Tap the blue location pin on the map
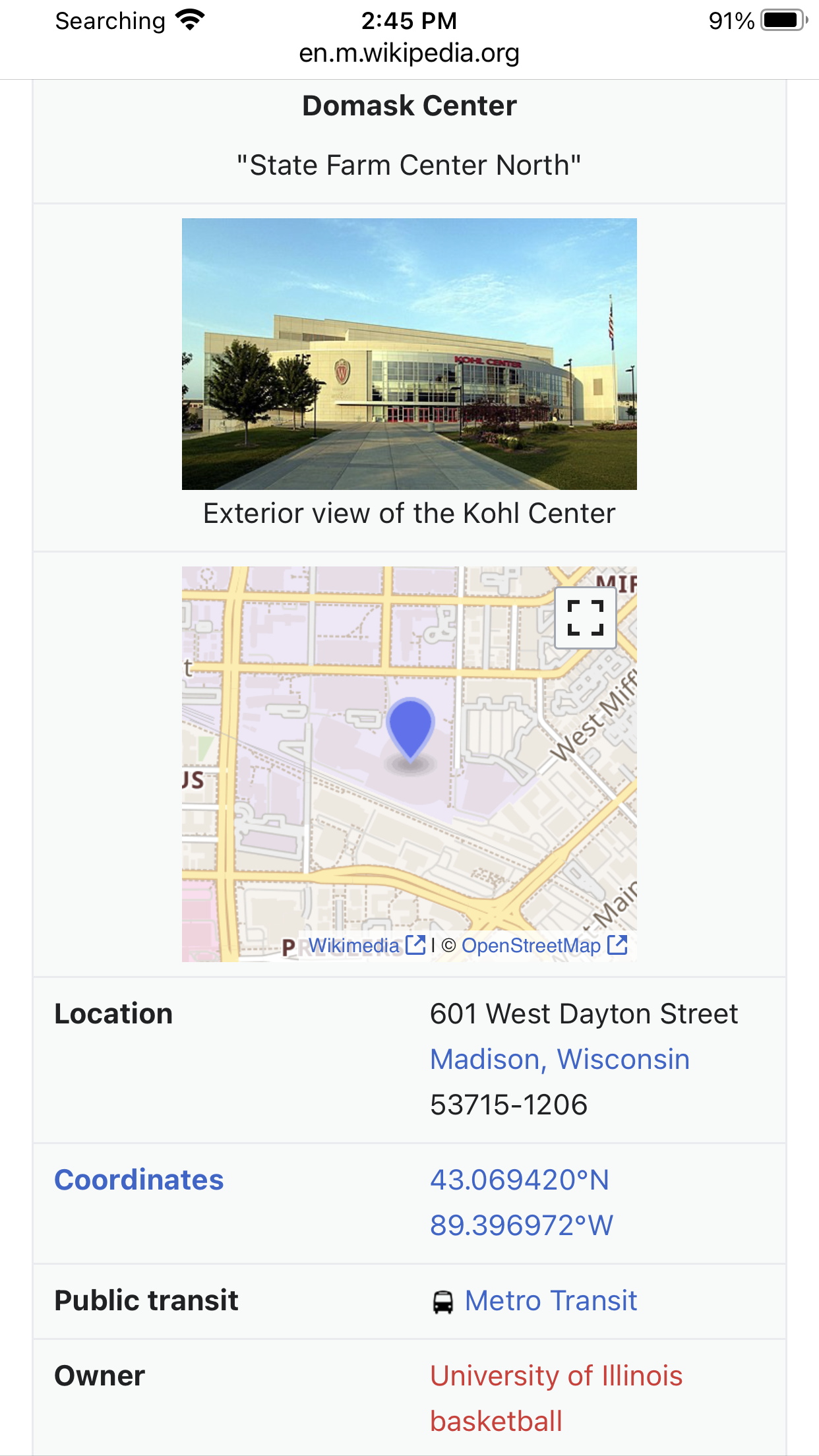Image resolution: width=819 pixels, height=1456 pixels. 410,729
